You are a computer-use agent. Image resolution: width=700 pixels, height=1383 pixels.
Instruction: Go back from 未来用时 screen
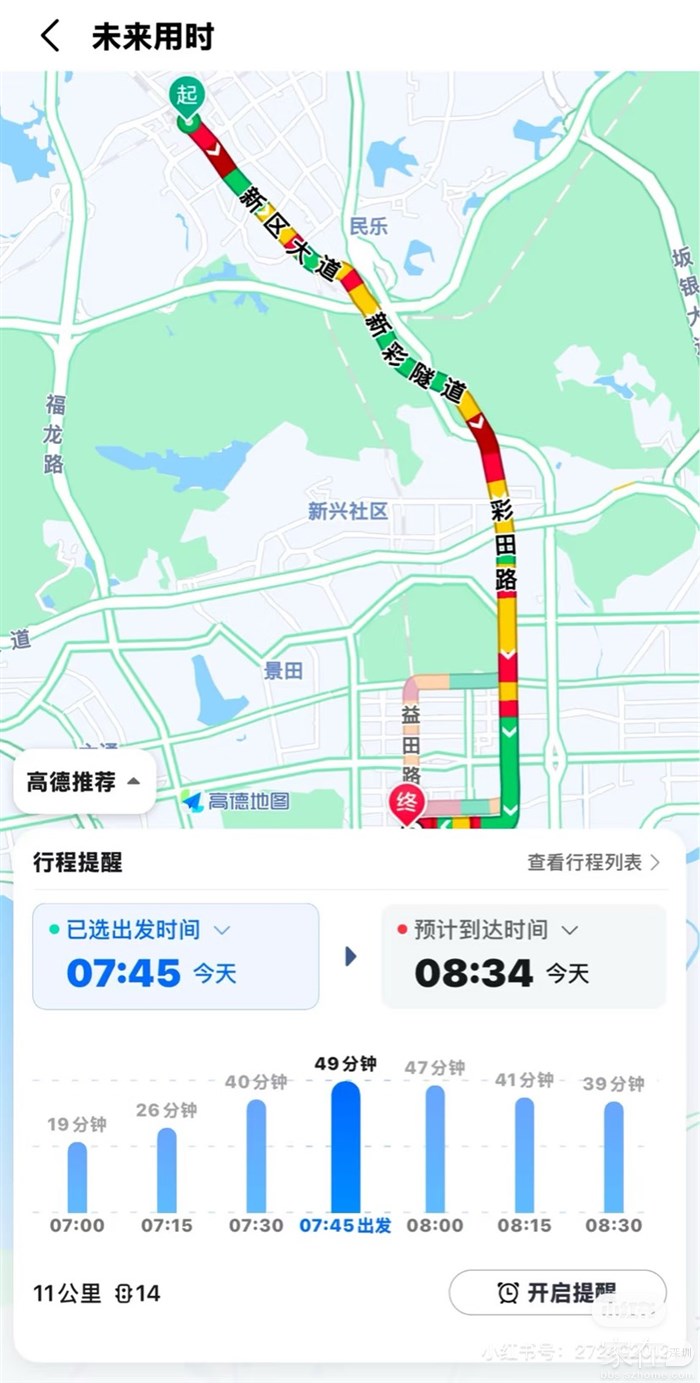tap(50, 37)
